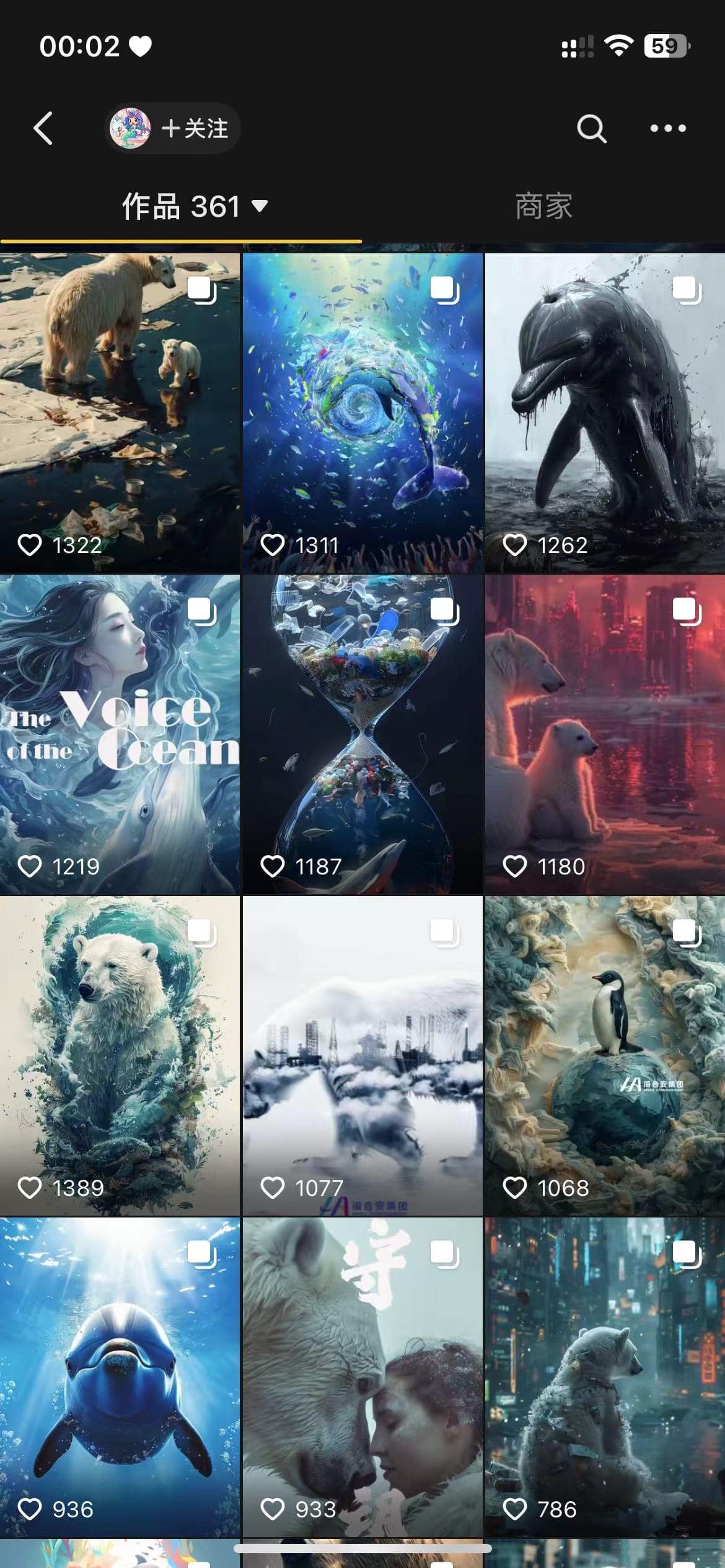Expand the 作品 361 sort dropdown
Screen dimensions: 725x1568
(x=195, y=206)
